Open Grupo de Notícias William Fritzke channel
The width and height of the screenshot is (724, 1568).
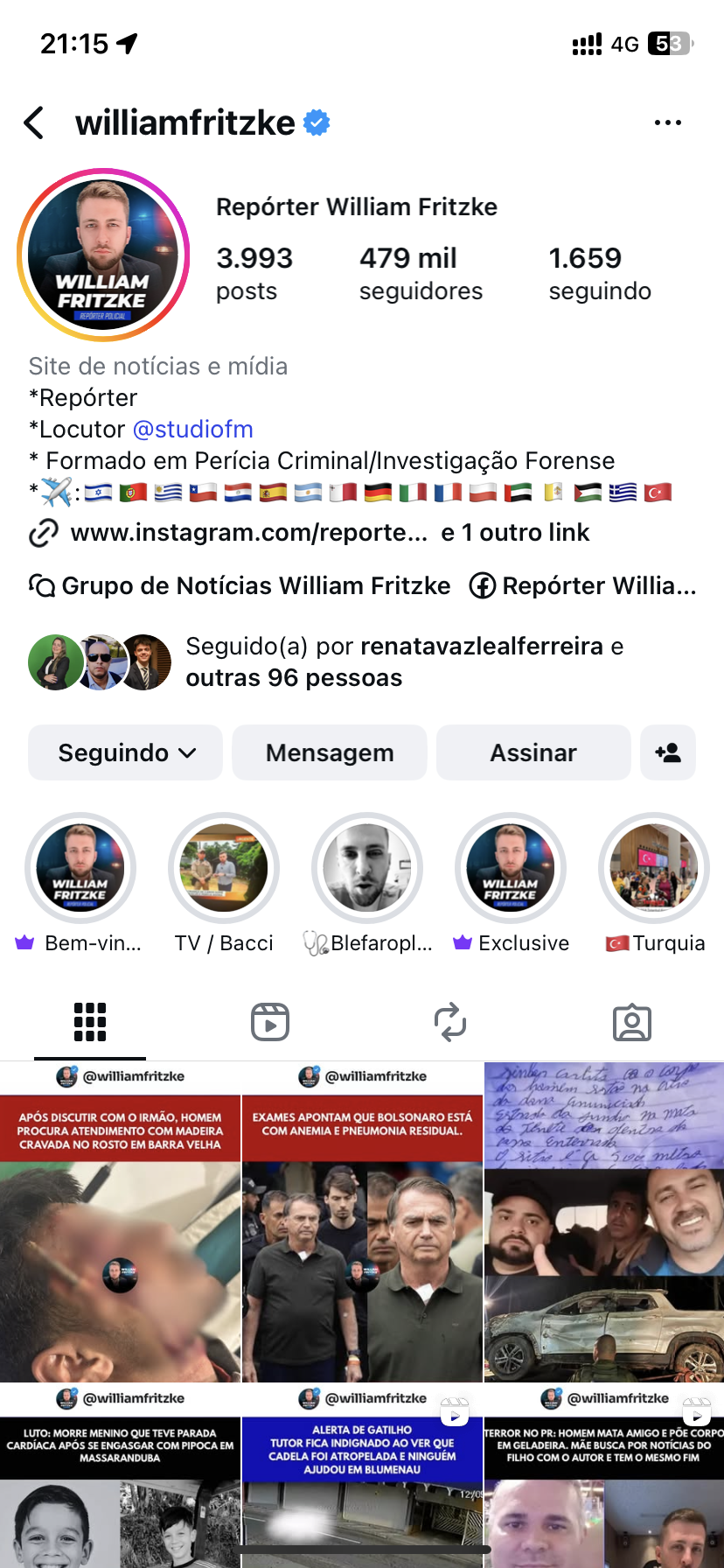pyautogui.click(x=254, y=586)
